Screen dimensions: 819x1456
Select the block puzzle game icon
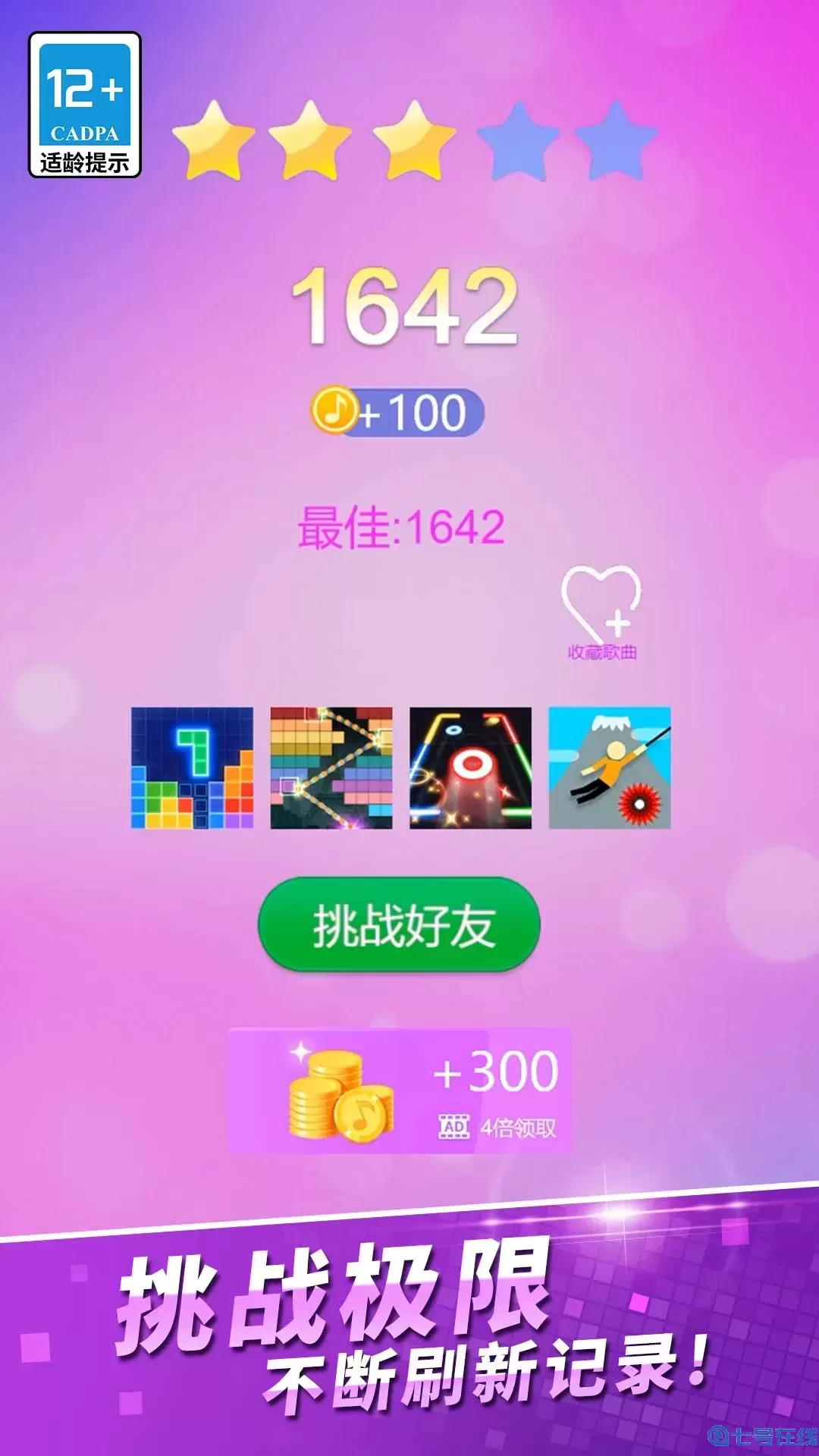pyautogui.click(x=192, y=767)
